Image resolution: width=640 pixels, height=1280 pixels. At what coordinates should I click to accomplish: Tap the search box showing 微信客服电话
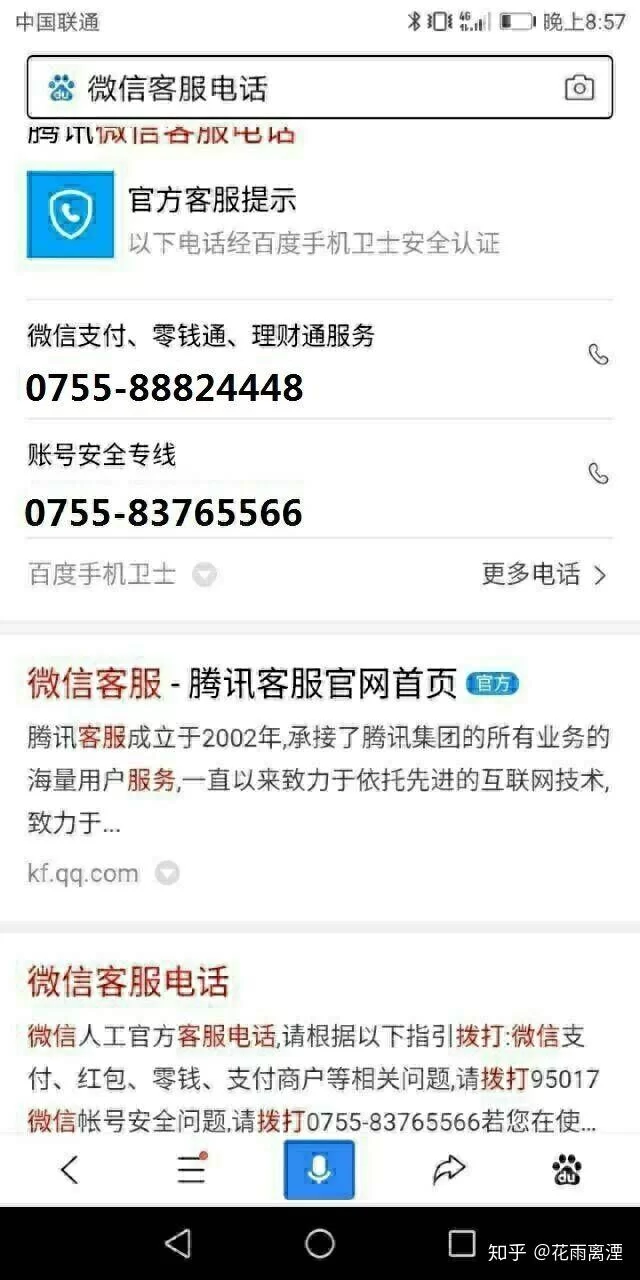click(300, 88)
